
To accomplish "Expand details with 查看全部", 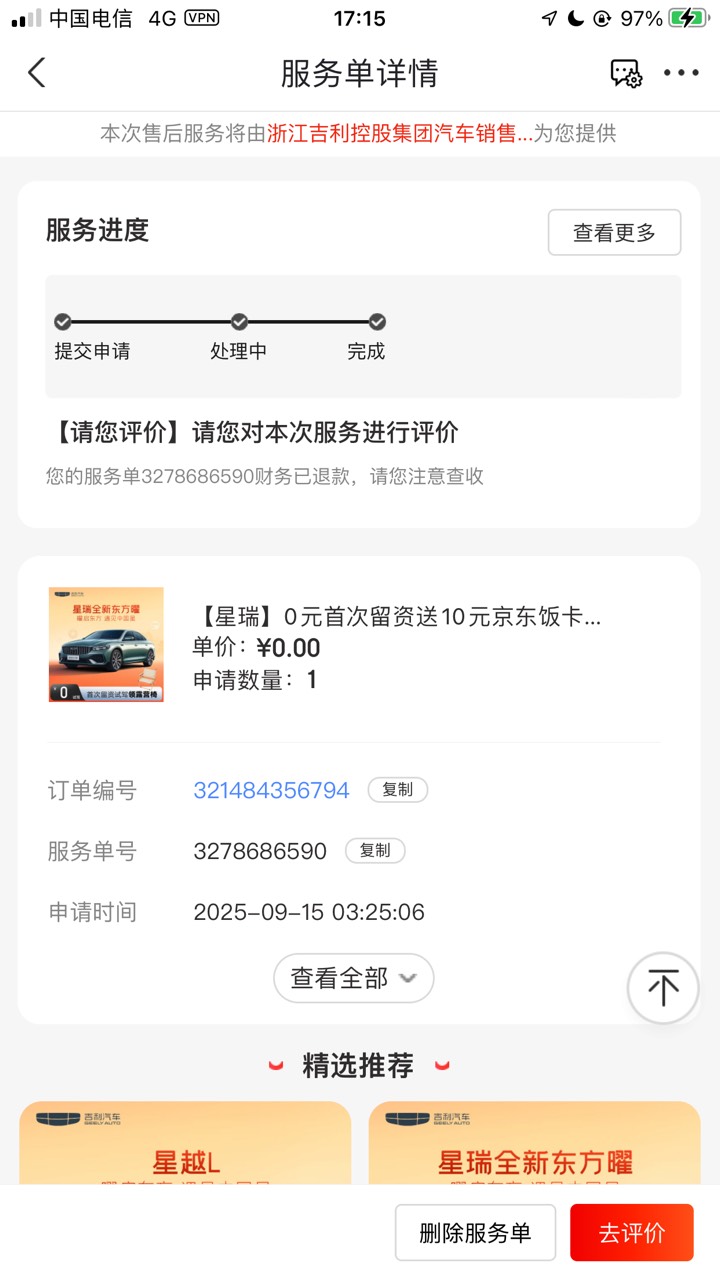I will point(353,978).
